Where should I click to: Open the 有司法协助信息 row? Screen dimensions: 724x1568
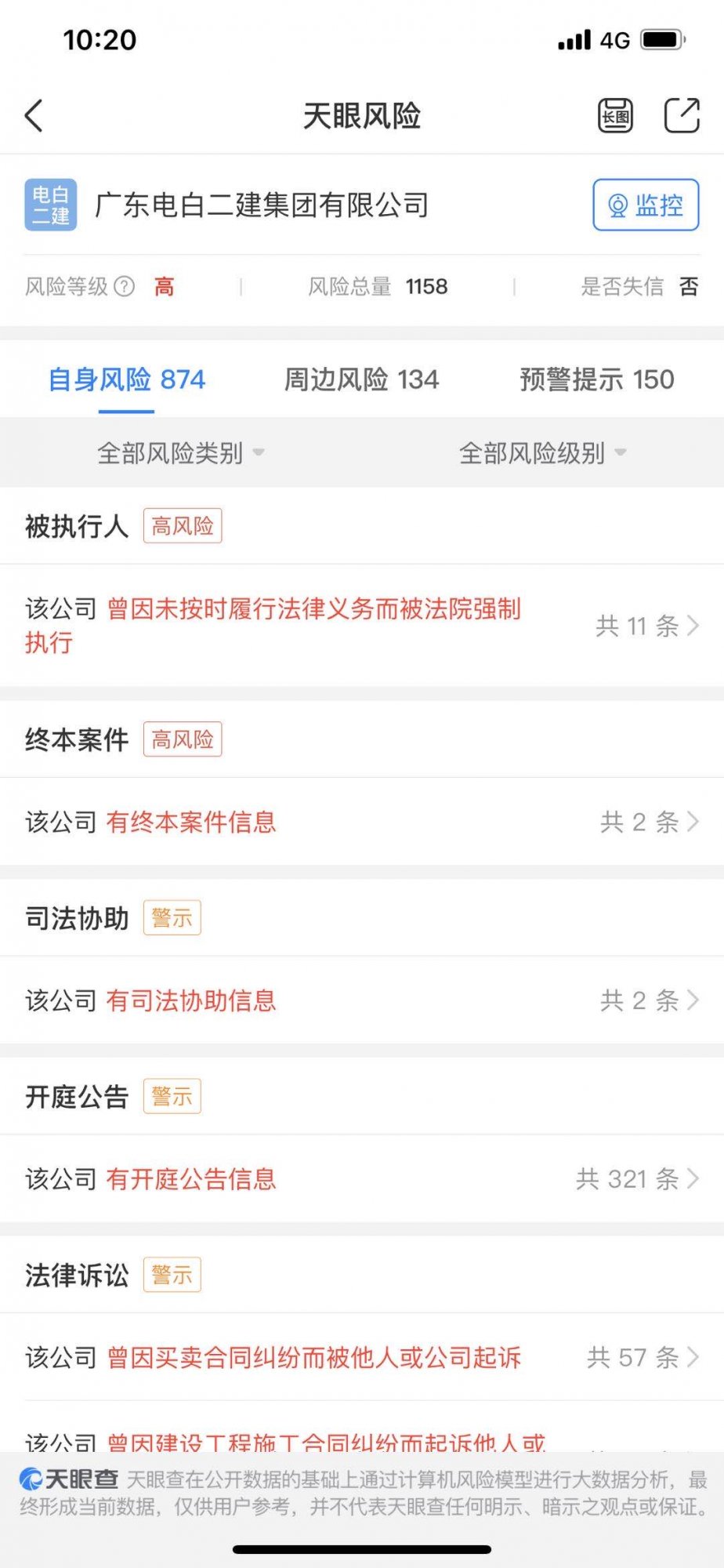[x=361, y=1000]
